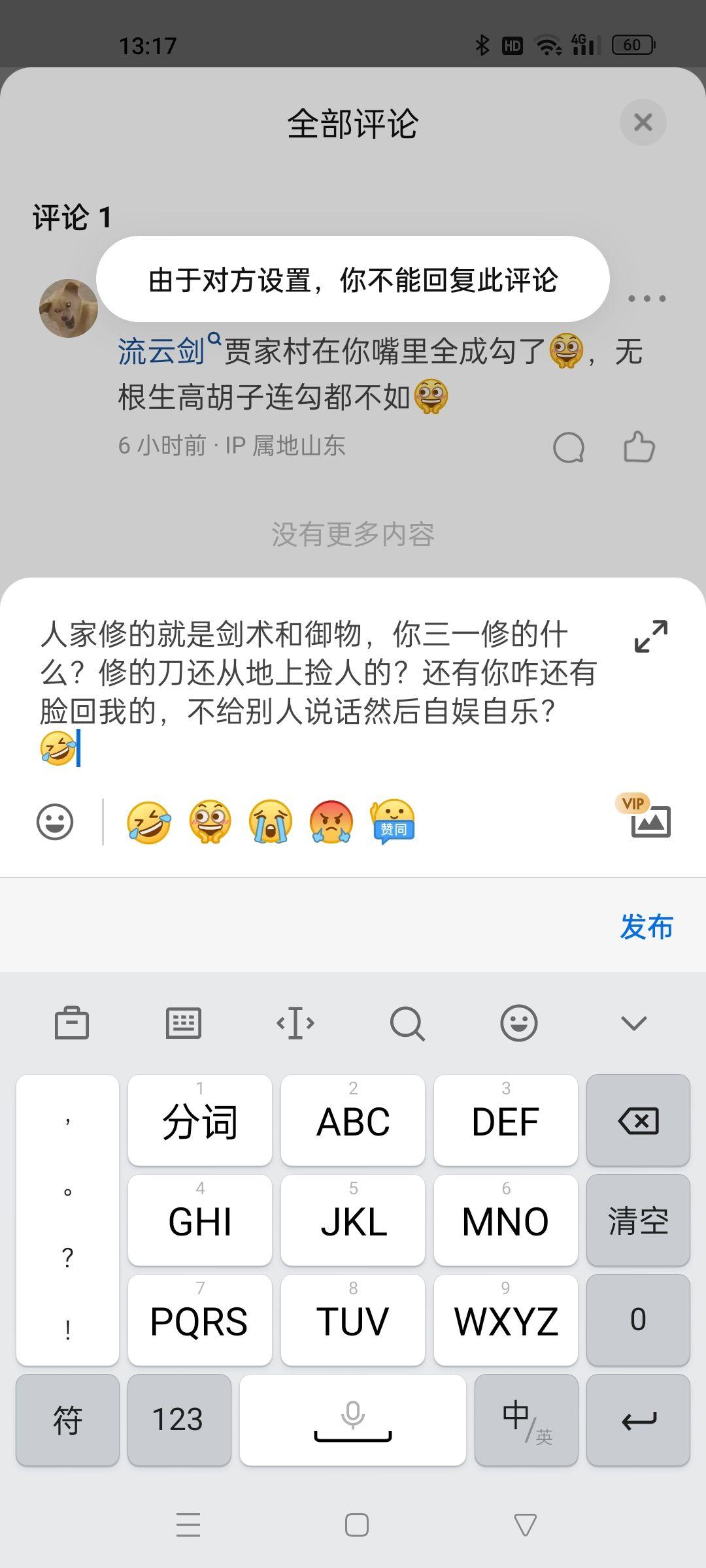The width and height of the screenshot is (706, 1568).
Task: Expand the comment editor to full screen
Action: point(651,636)
